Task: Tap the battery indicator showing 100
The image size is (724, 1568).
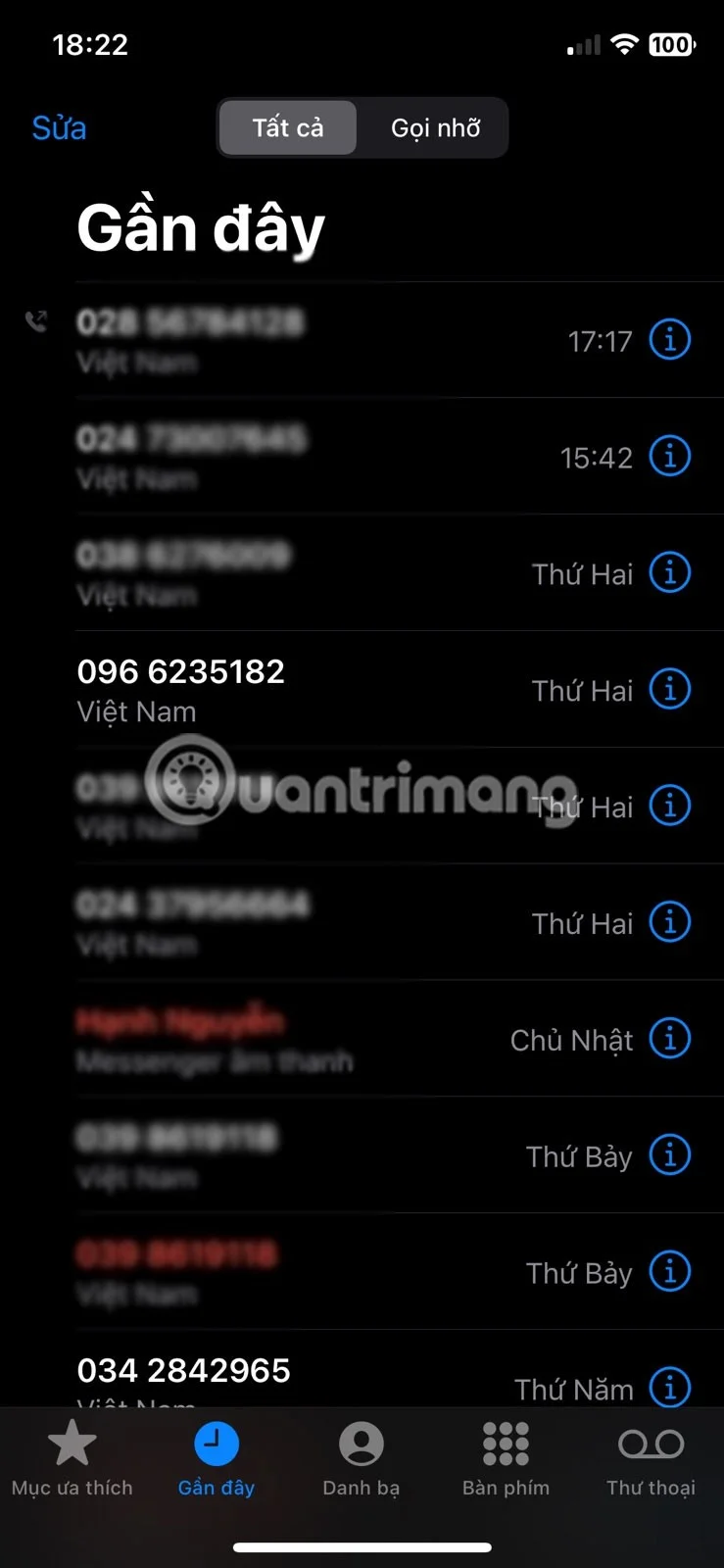Action: click(672, 44)
